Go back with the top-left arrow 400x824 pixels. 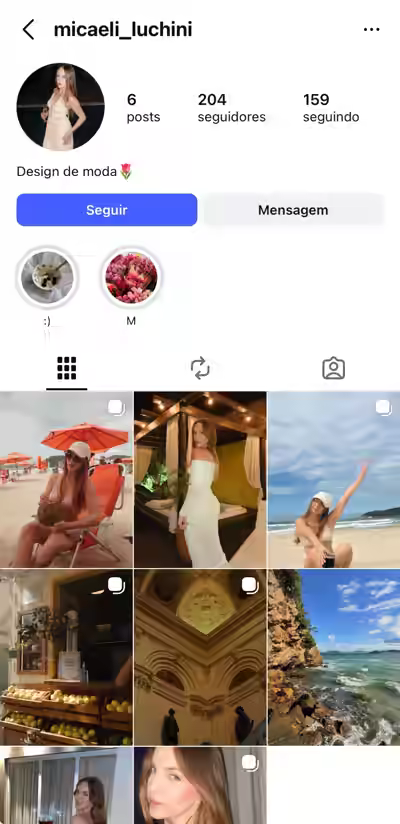point(28,30)
